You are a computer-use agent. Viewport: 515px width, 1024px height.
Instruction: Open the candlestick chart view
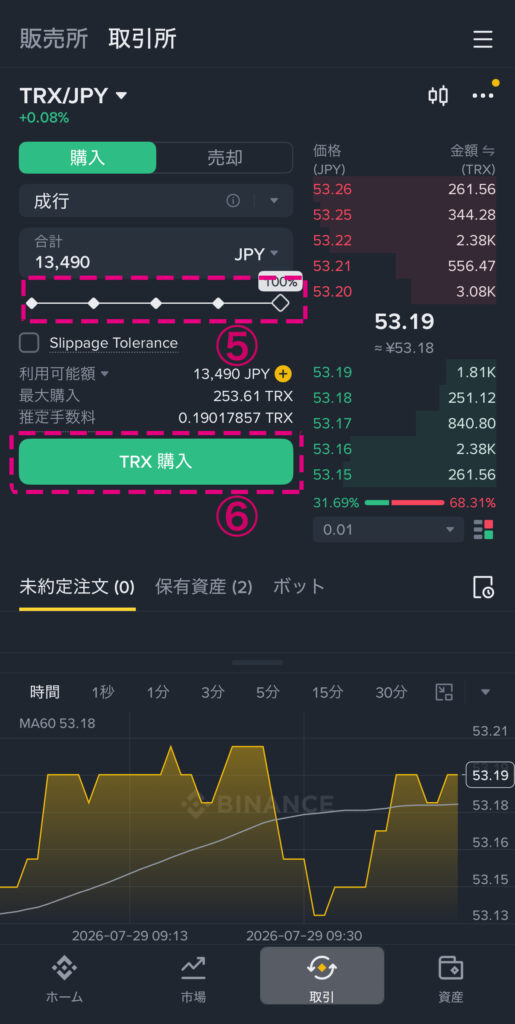point(438,96)
